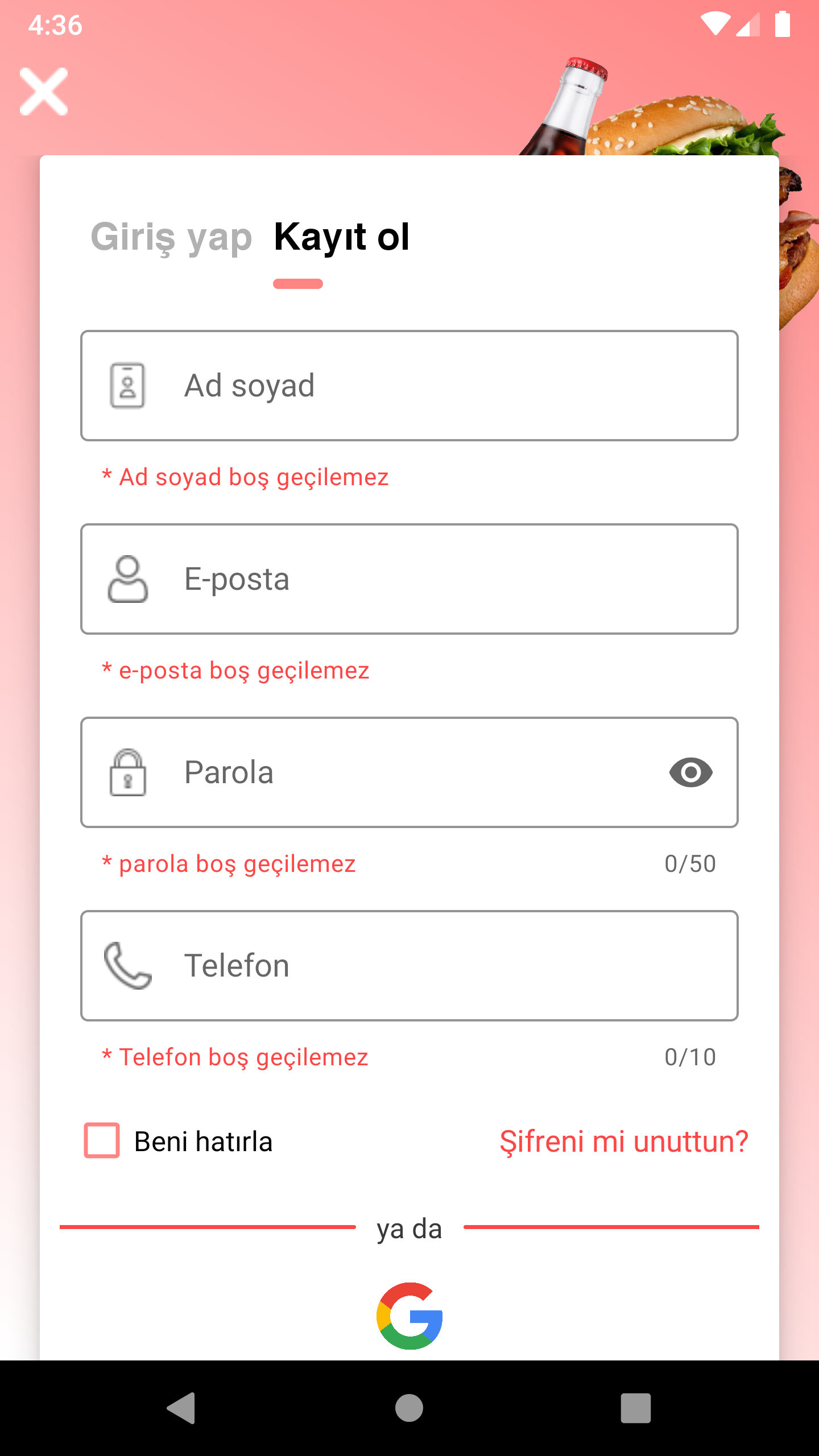Screen dimensions: 819x1456
Task: Sign up with the Google logo
Action: 409,1316
